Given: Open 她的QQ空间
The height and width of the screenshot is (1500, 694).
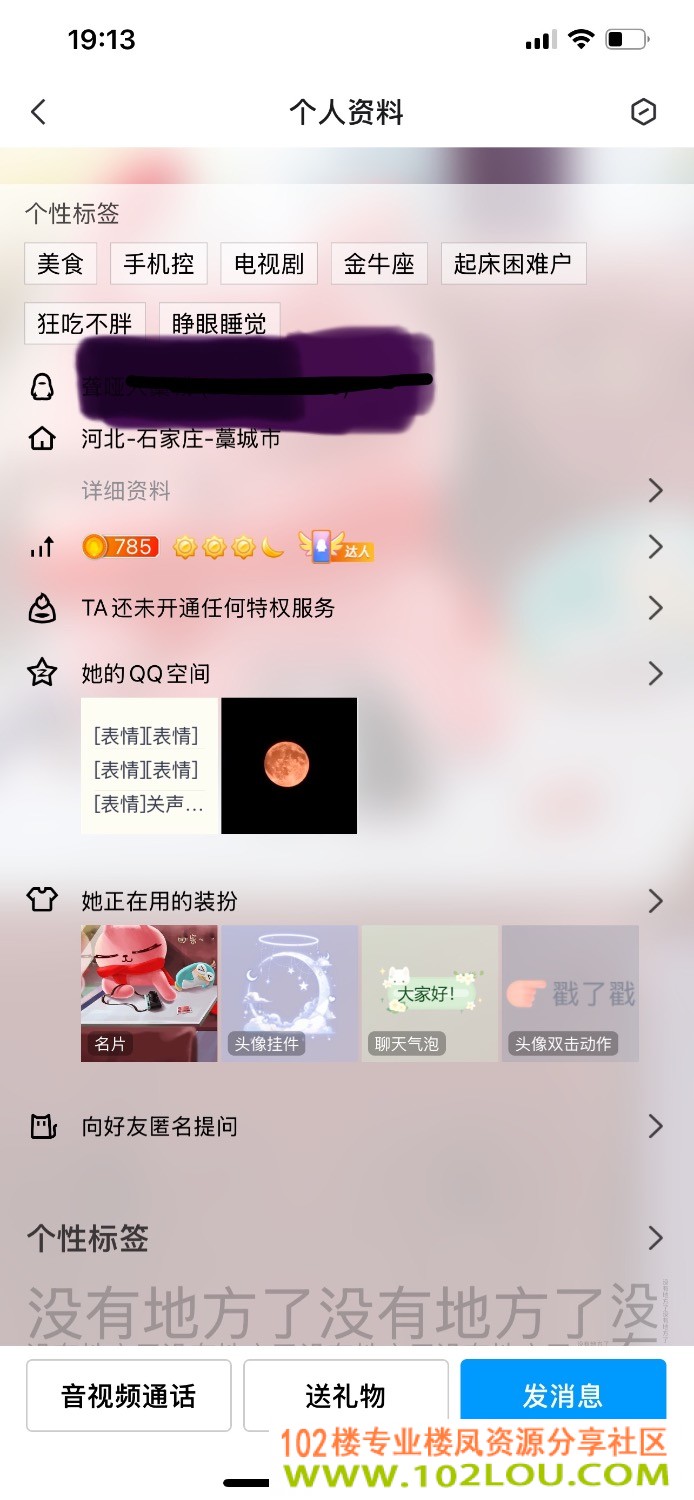Looking at the screenshot, I should (347, 674).
